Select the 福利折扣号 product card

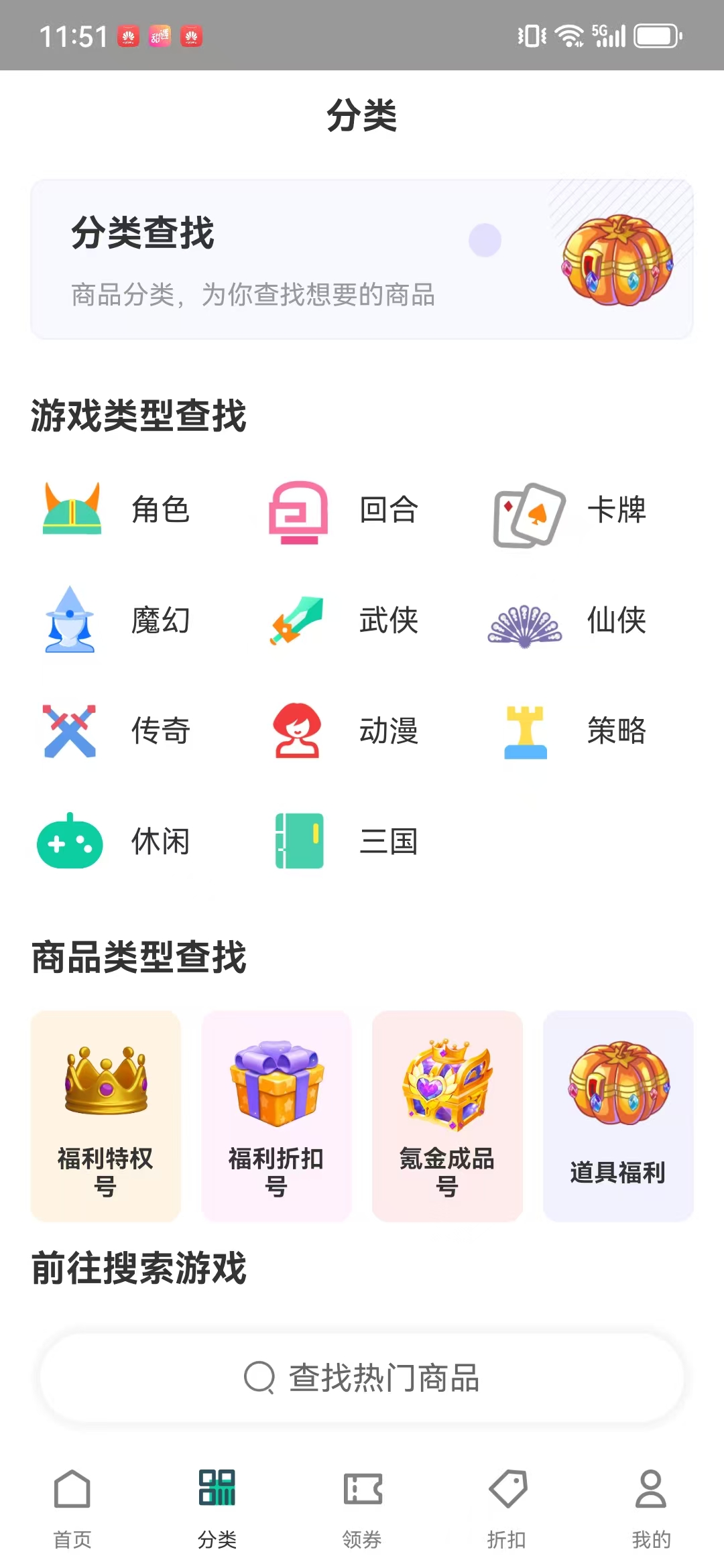(276, 1116)
